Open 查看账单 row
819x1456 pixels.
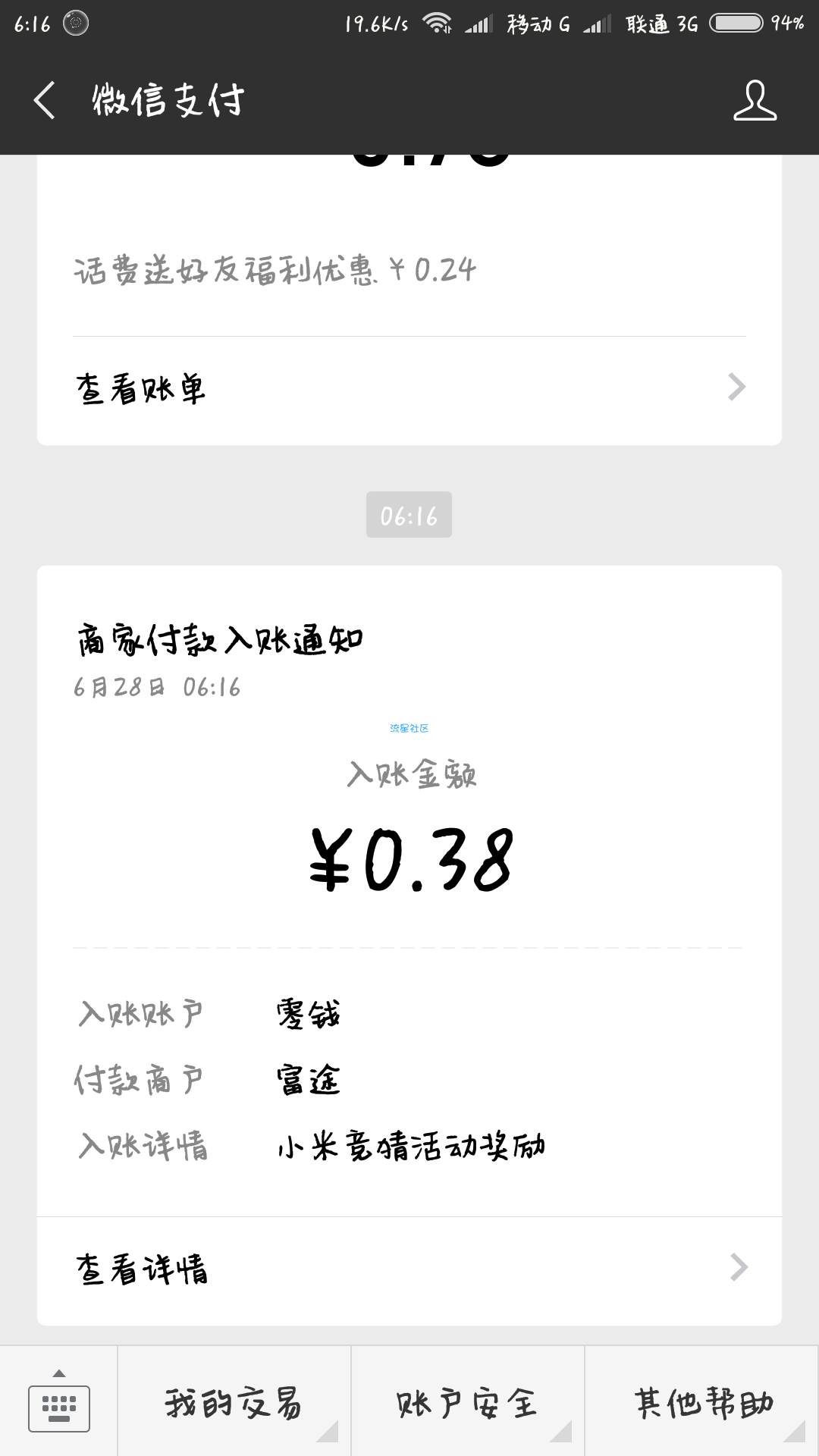click(x=409, y=389)
